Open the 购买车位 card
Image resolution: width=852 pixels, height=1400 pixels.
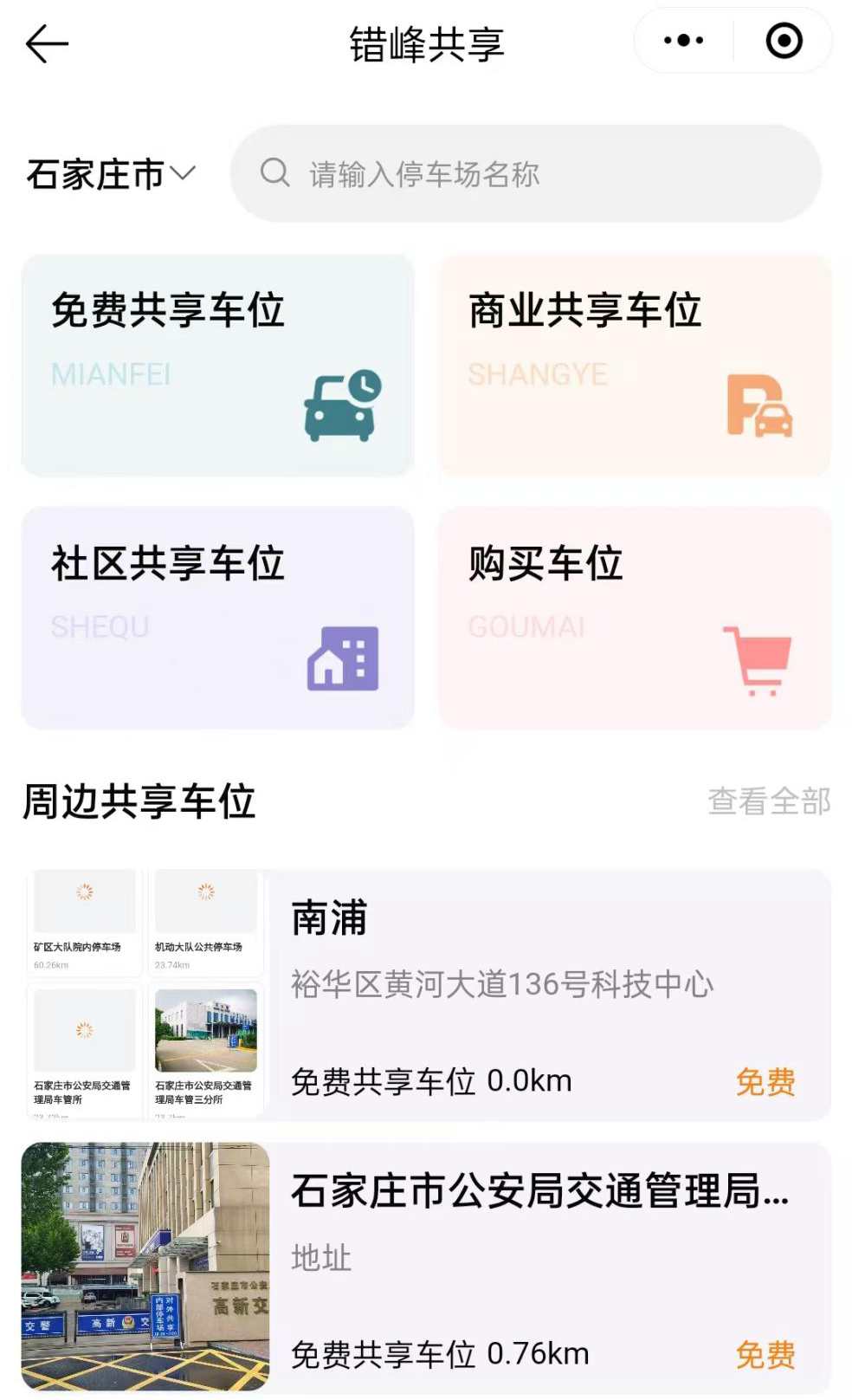pos(635,618)
